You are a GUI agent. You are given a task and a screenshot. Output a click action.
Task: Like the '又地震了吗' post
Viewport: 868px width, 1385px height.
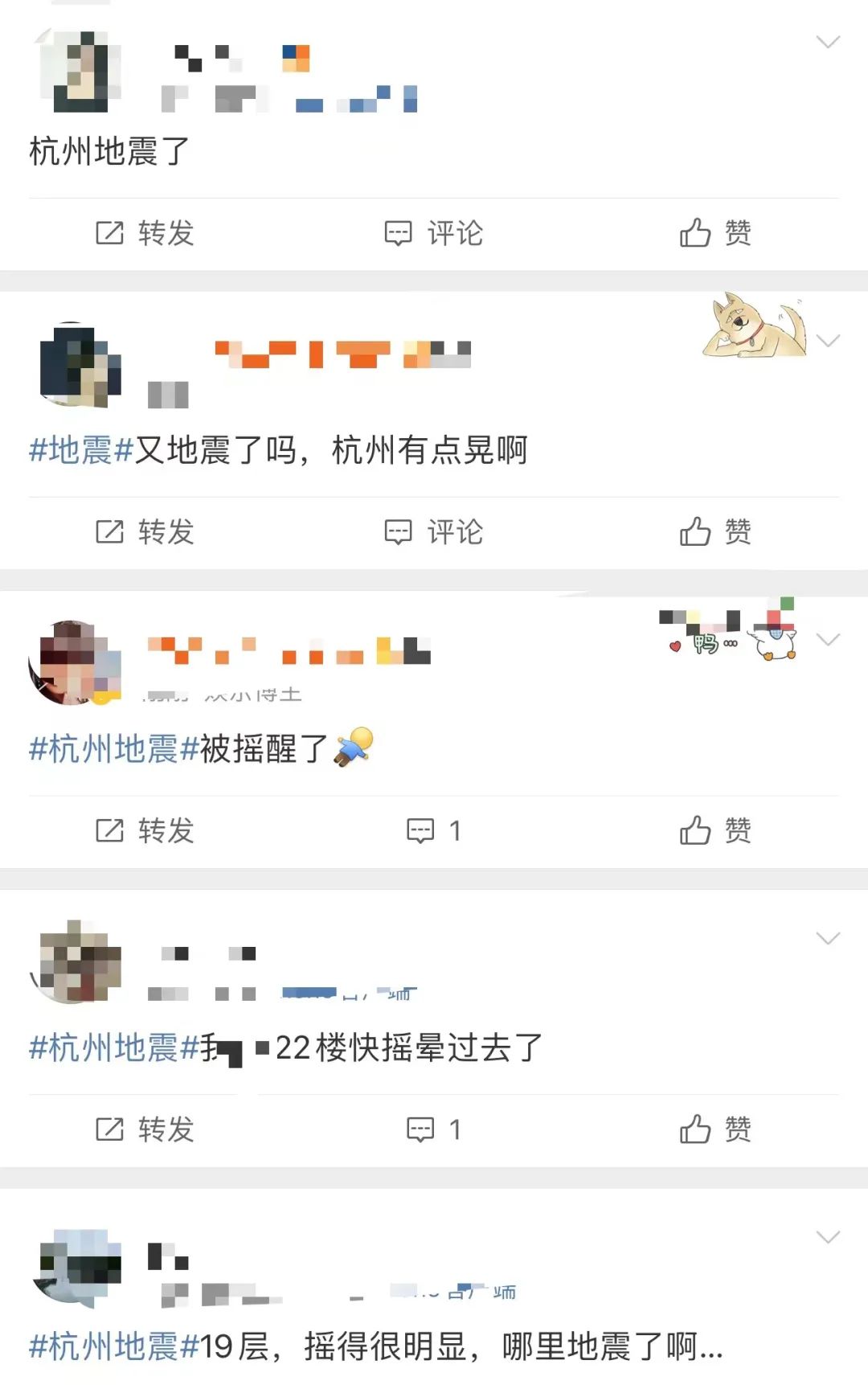(714, 532)
